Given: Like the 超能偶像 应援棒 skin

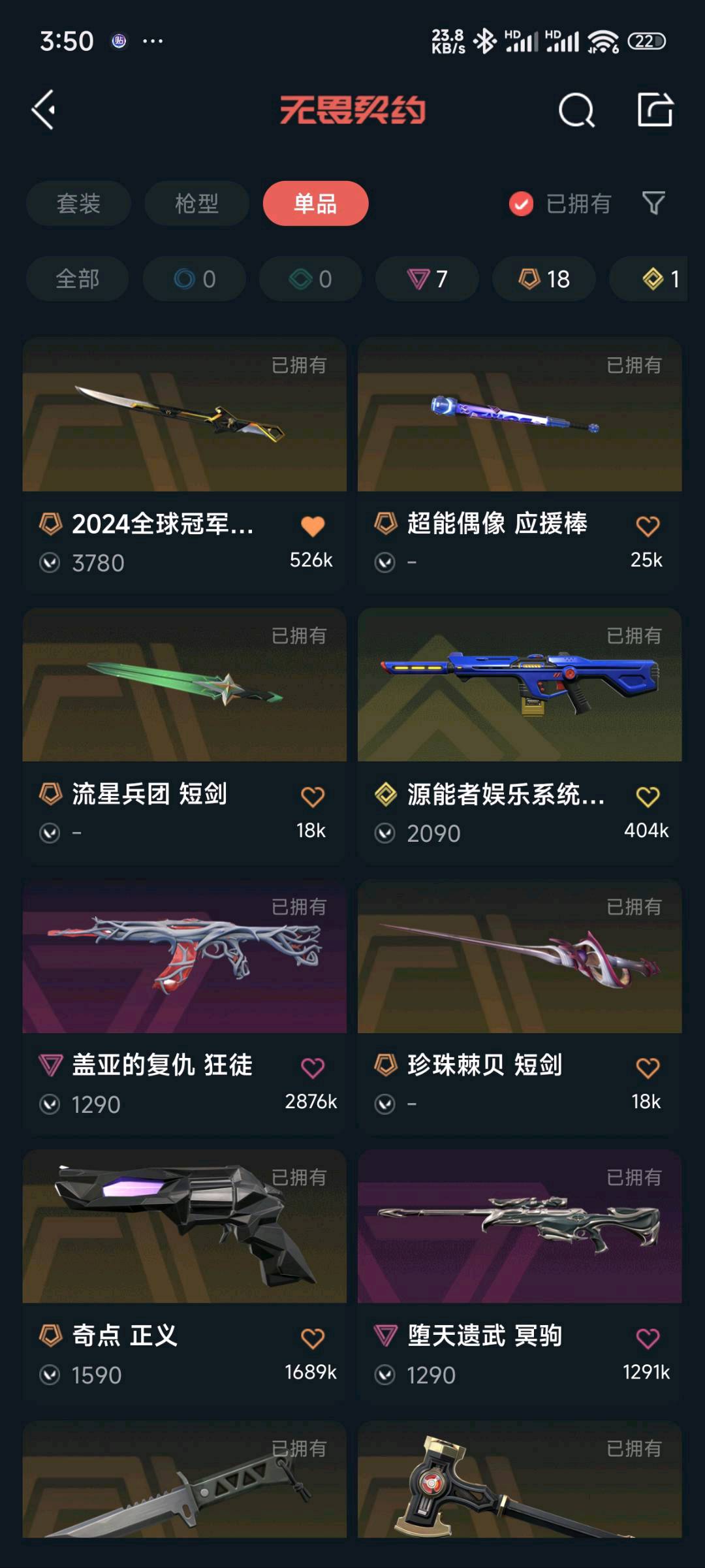Looking at the screenshot, I should point(648,526).
